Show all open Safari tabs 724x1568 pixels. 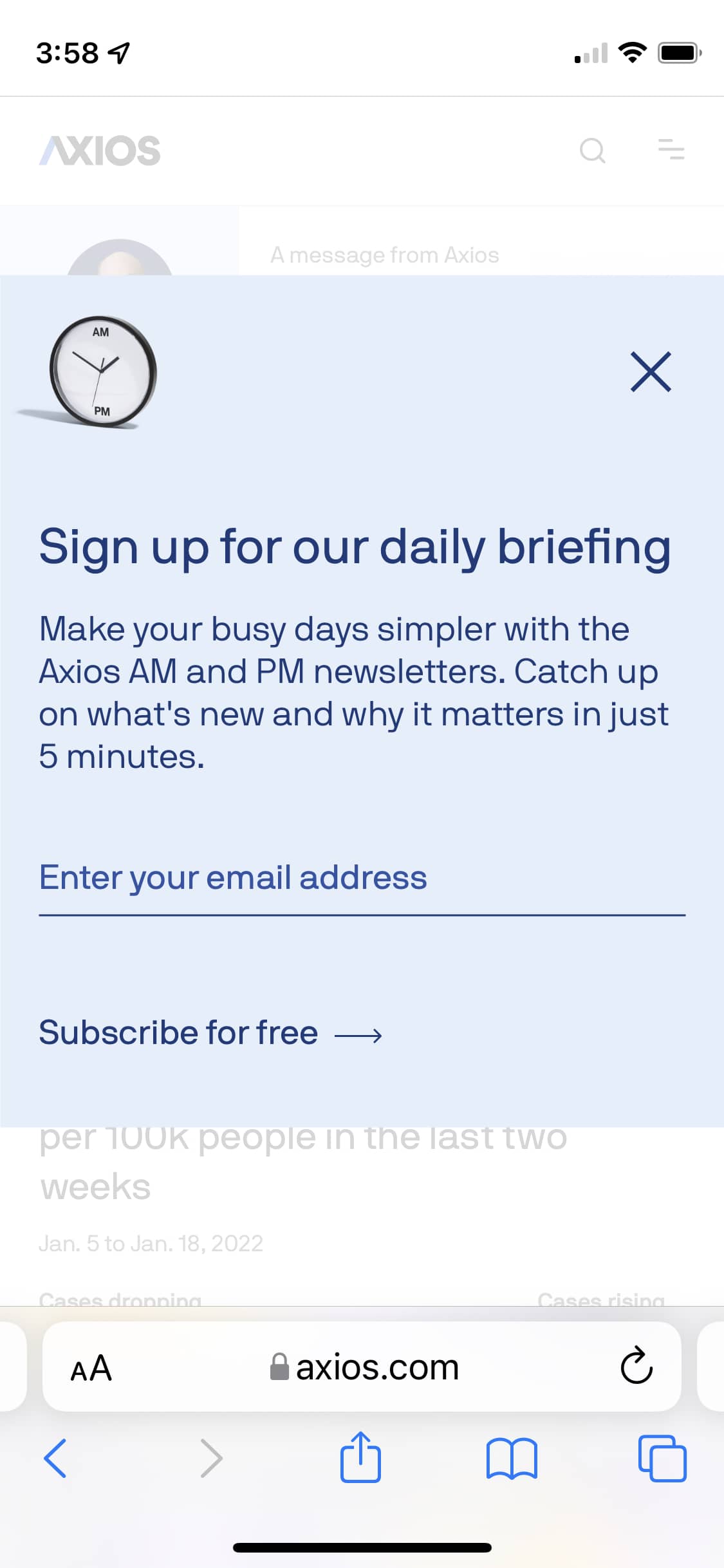point(662,1458)
